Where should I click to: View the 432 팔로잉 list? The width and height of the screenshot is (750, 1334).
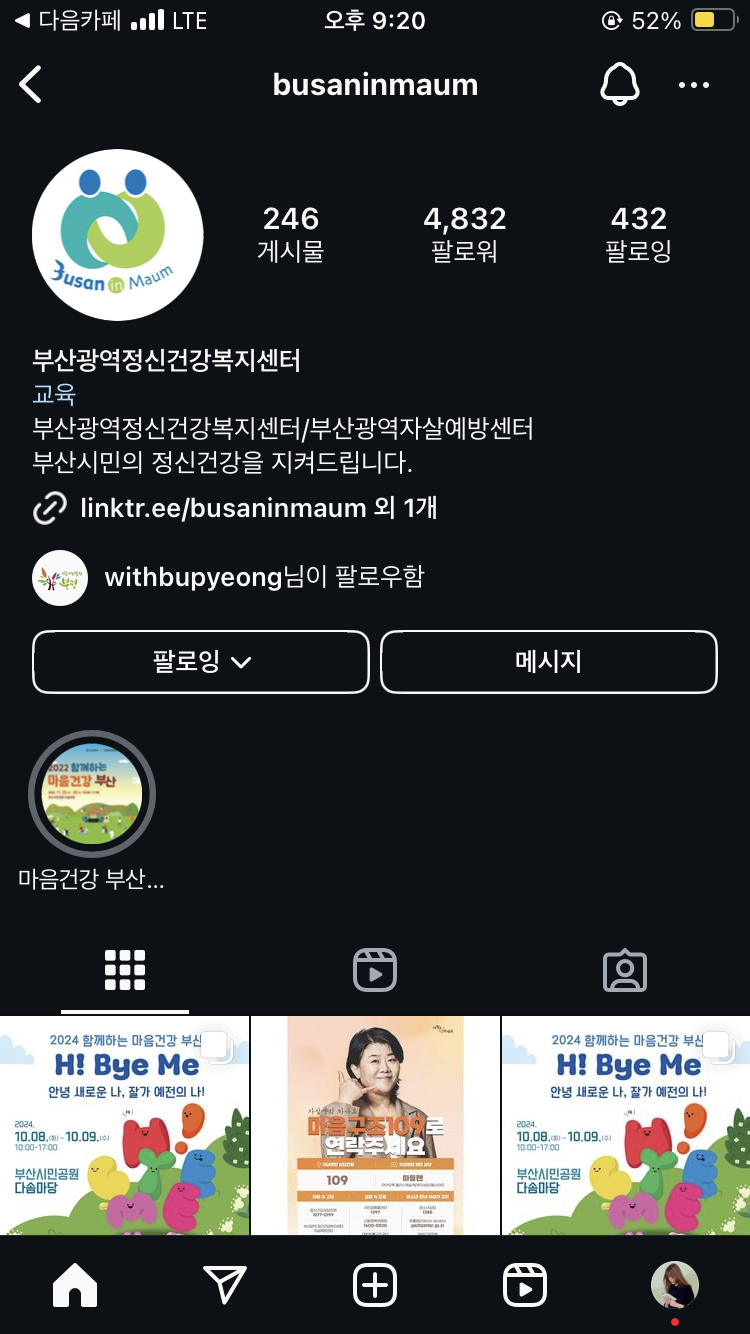coord(638,233)
